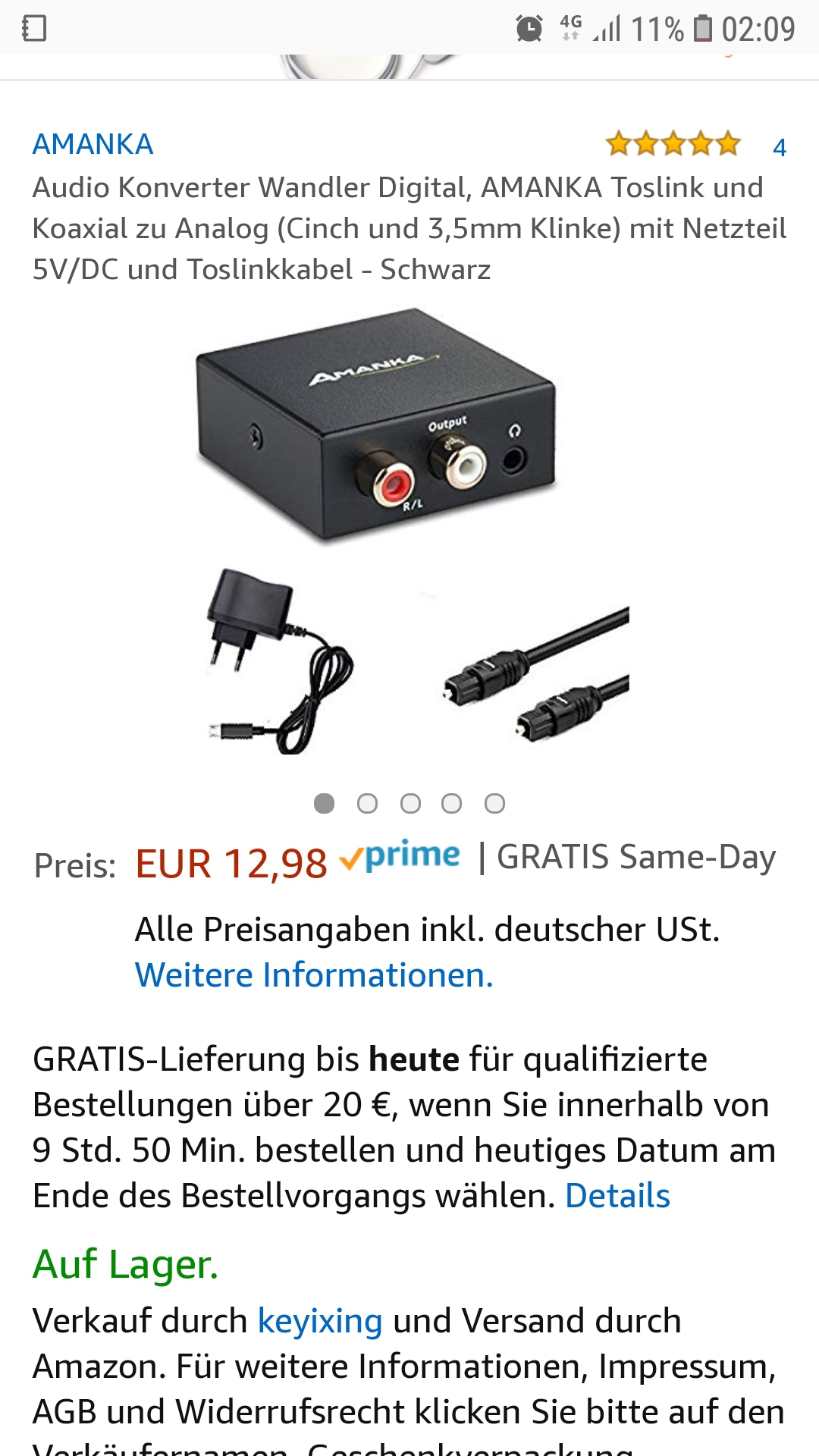
Task: Open the seller keyixing page
Action: 320,1321
